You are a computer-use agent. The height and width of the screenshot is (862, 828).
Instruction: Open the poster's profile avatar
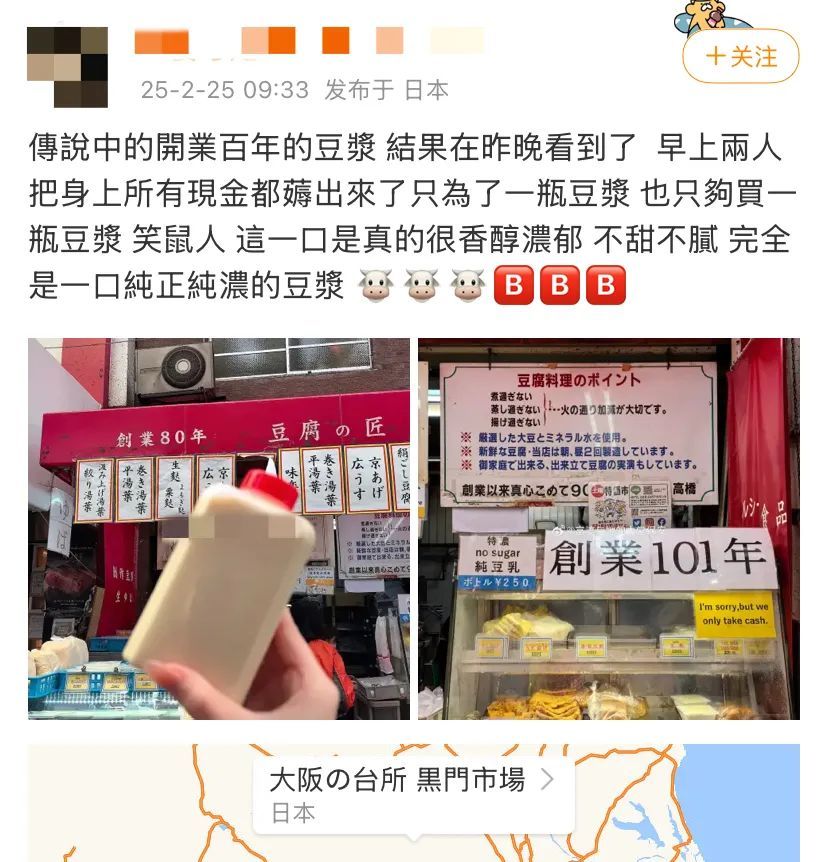click(x=67, y=67)
